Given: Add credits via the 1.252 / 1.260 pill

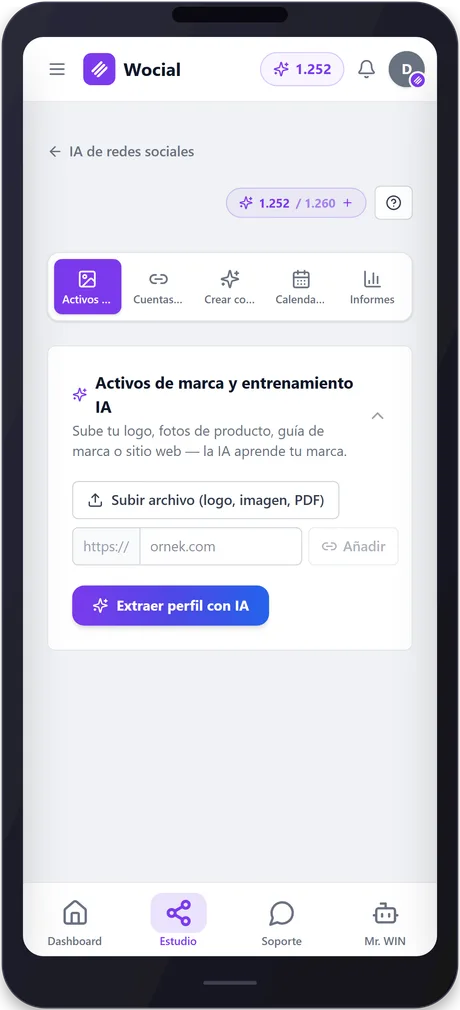Looking at the screenshot, I should (296, 203).
